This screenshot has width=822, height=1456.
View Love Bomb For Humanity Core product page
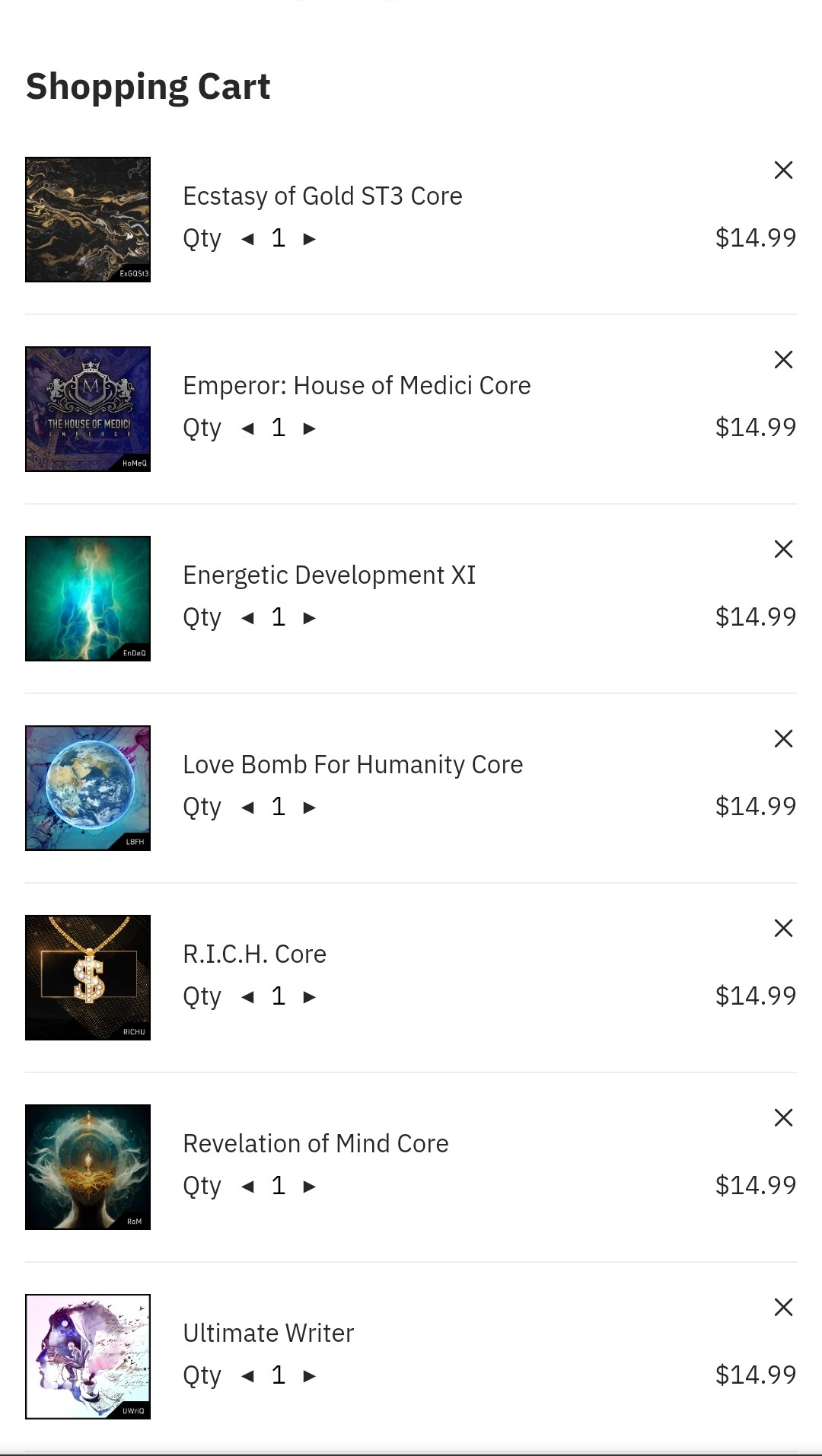point(352,764)
